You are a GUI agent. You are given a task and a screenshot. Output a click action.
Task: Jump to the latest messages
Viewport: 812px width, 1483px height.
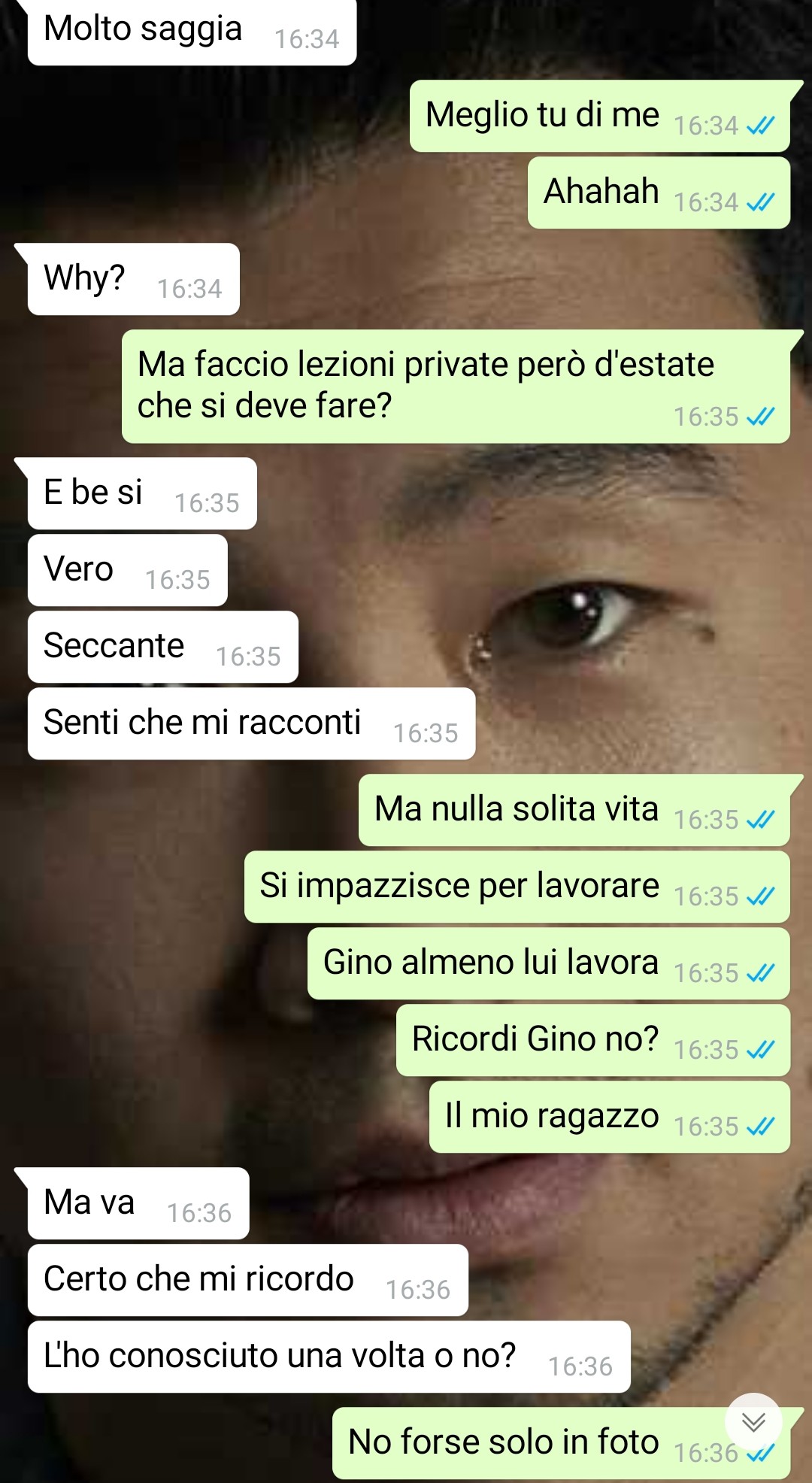pyautogui.click(x=753, y=1421)
